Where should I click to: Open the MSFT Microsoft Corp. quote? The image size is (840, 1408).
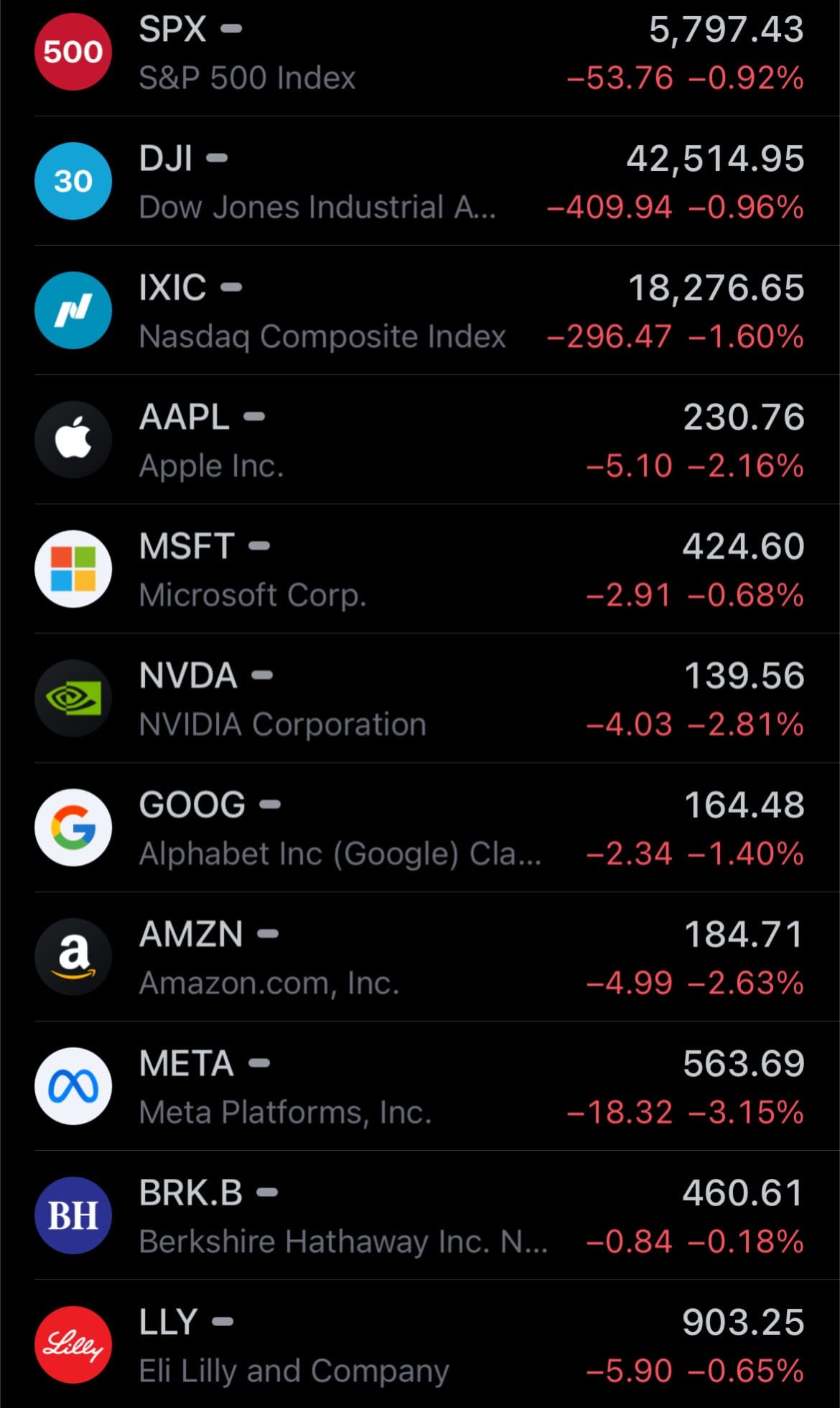pyautogui.click(x=420, y=569)
